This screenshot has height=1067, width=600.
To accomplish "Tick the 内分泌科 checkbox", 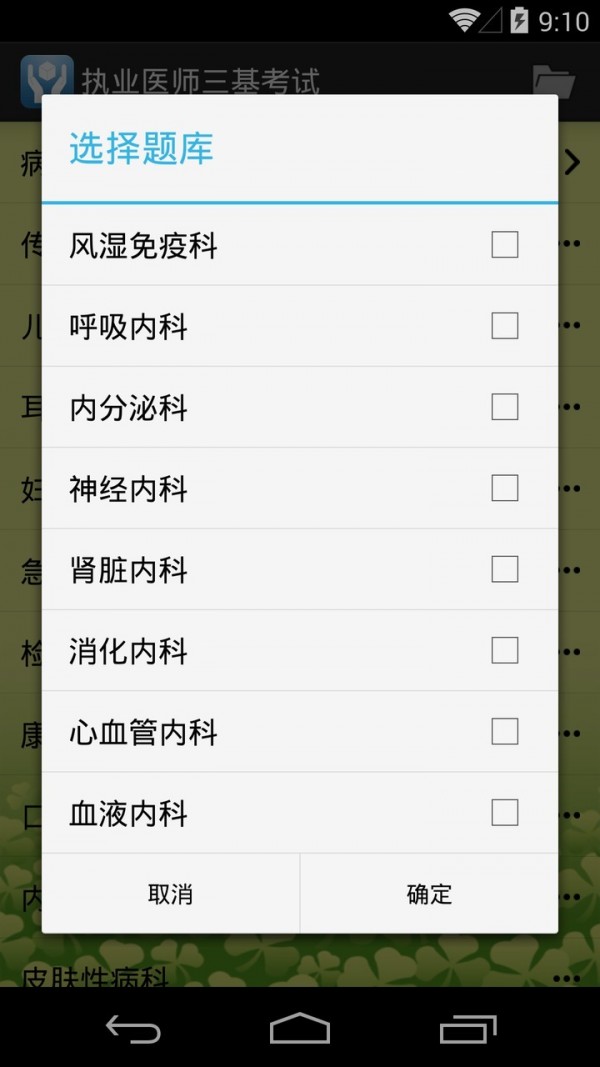I will [x=505, y=407].
